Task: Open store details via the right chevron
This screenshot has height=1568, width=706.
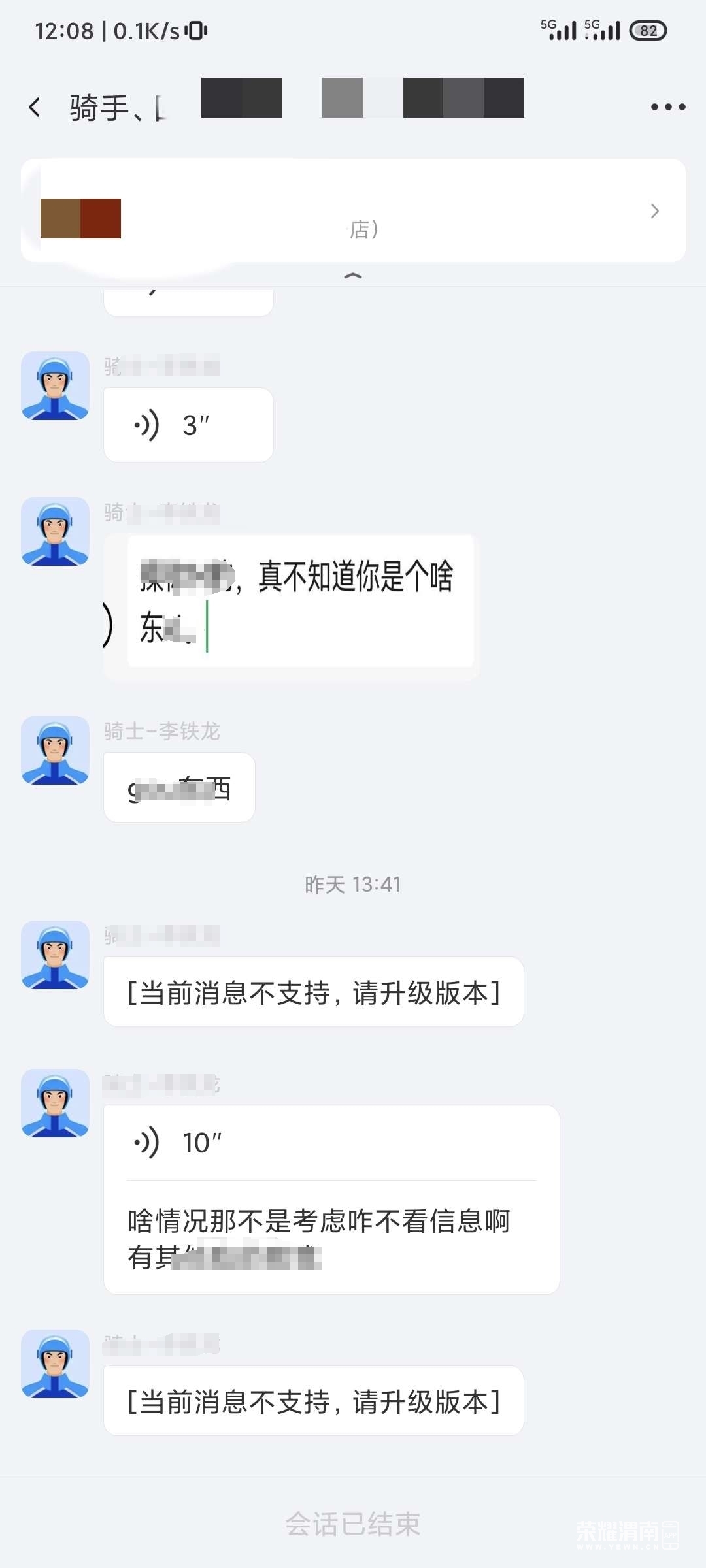Action: point(654,211)
